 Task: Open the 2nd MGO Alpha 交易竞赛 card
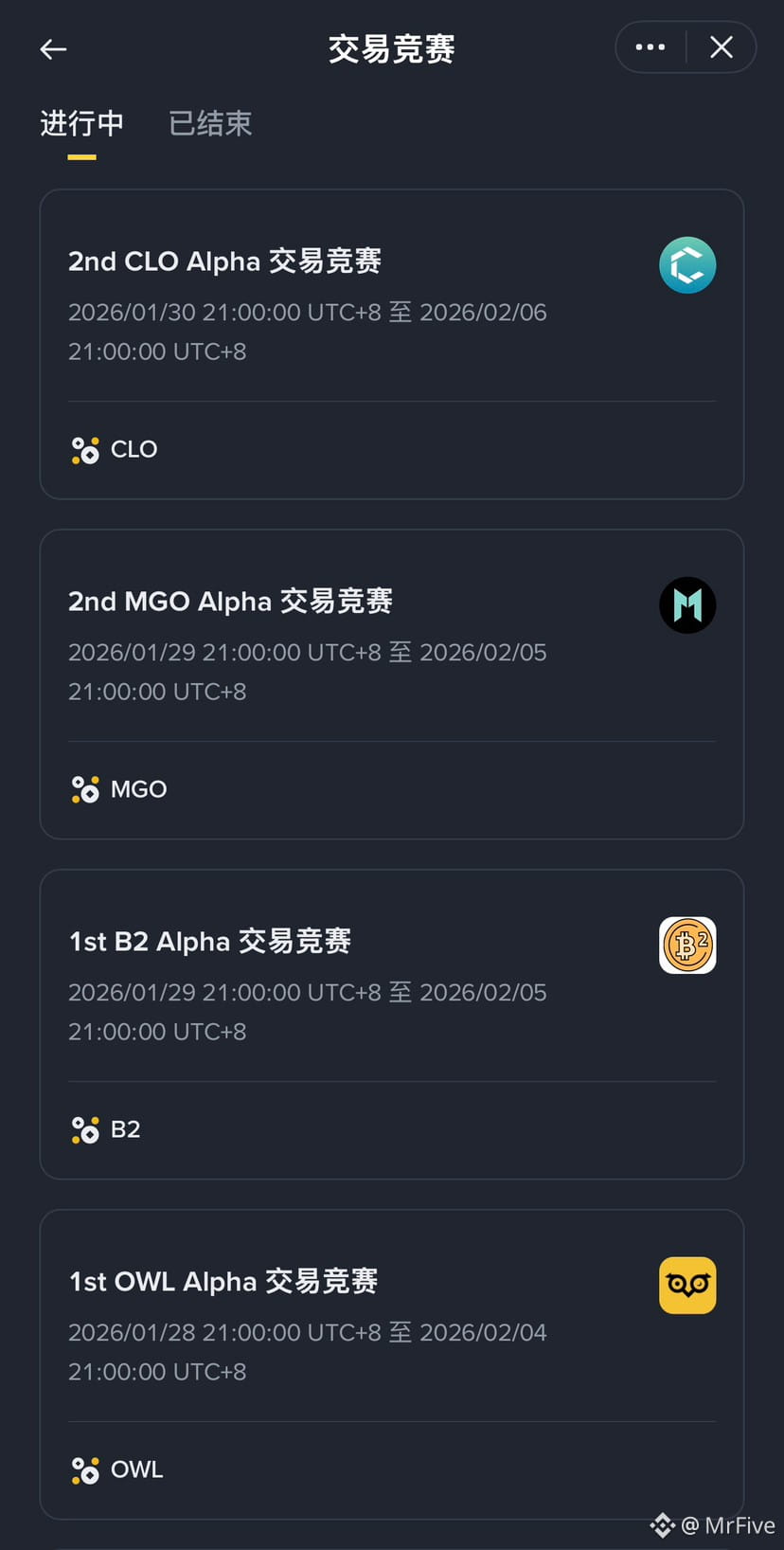click(x=391, y=683)
